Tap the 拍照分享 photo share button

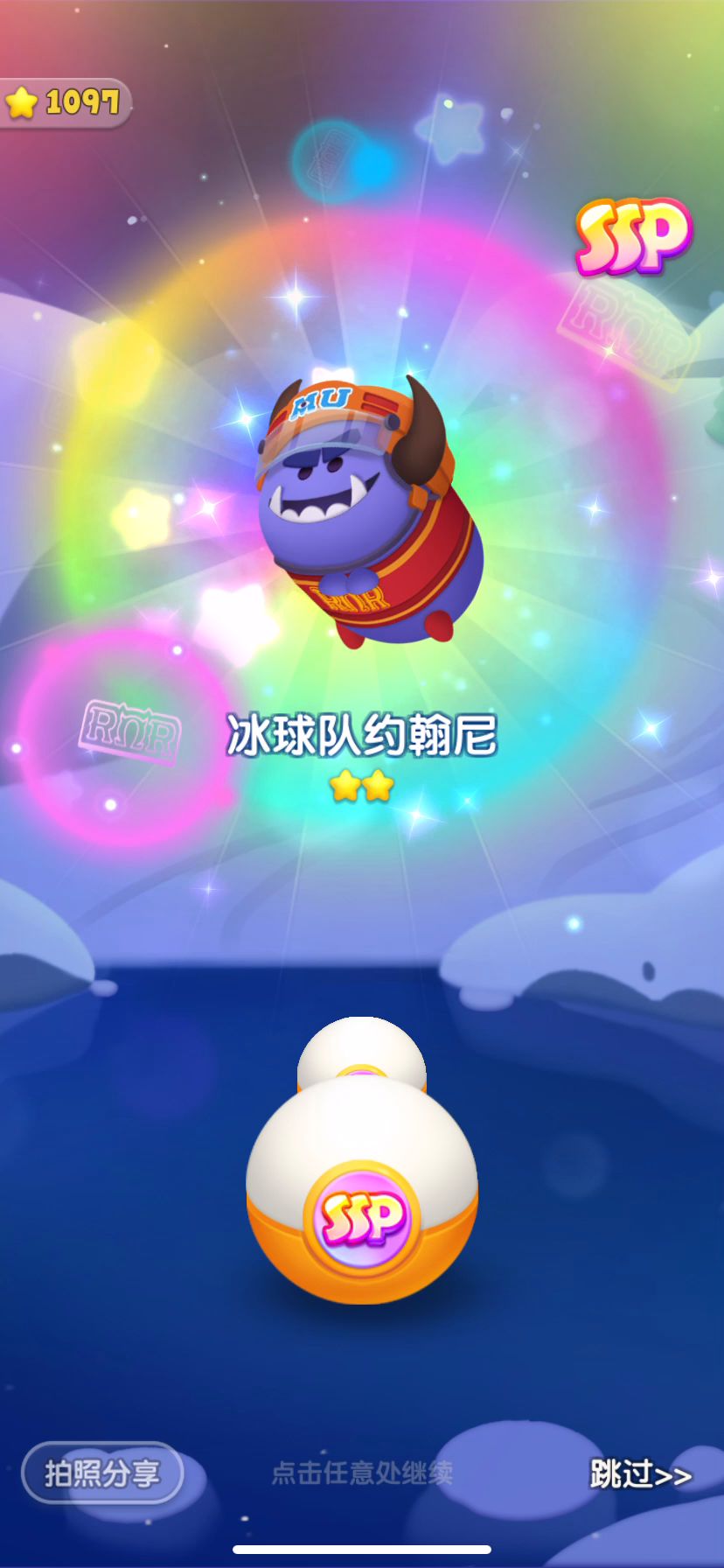click(x=102, y=1473)
